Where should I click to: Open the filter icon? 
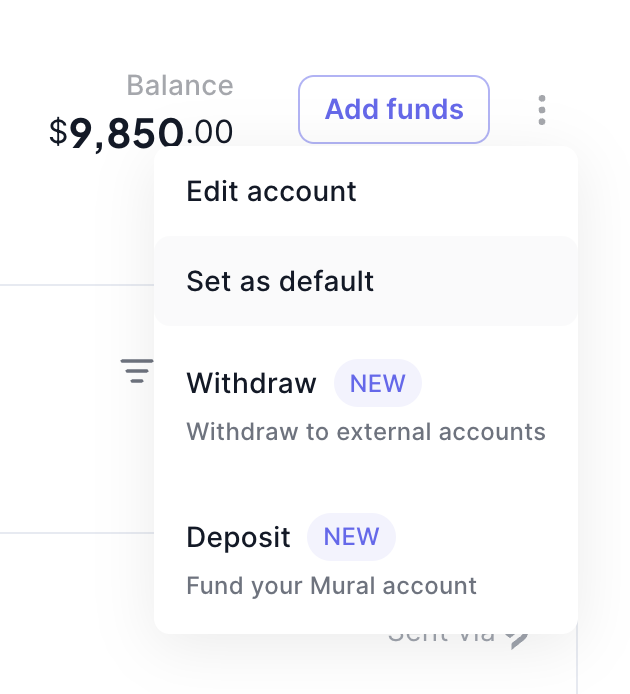137,370
